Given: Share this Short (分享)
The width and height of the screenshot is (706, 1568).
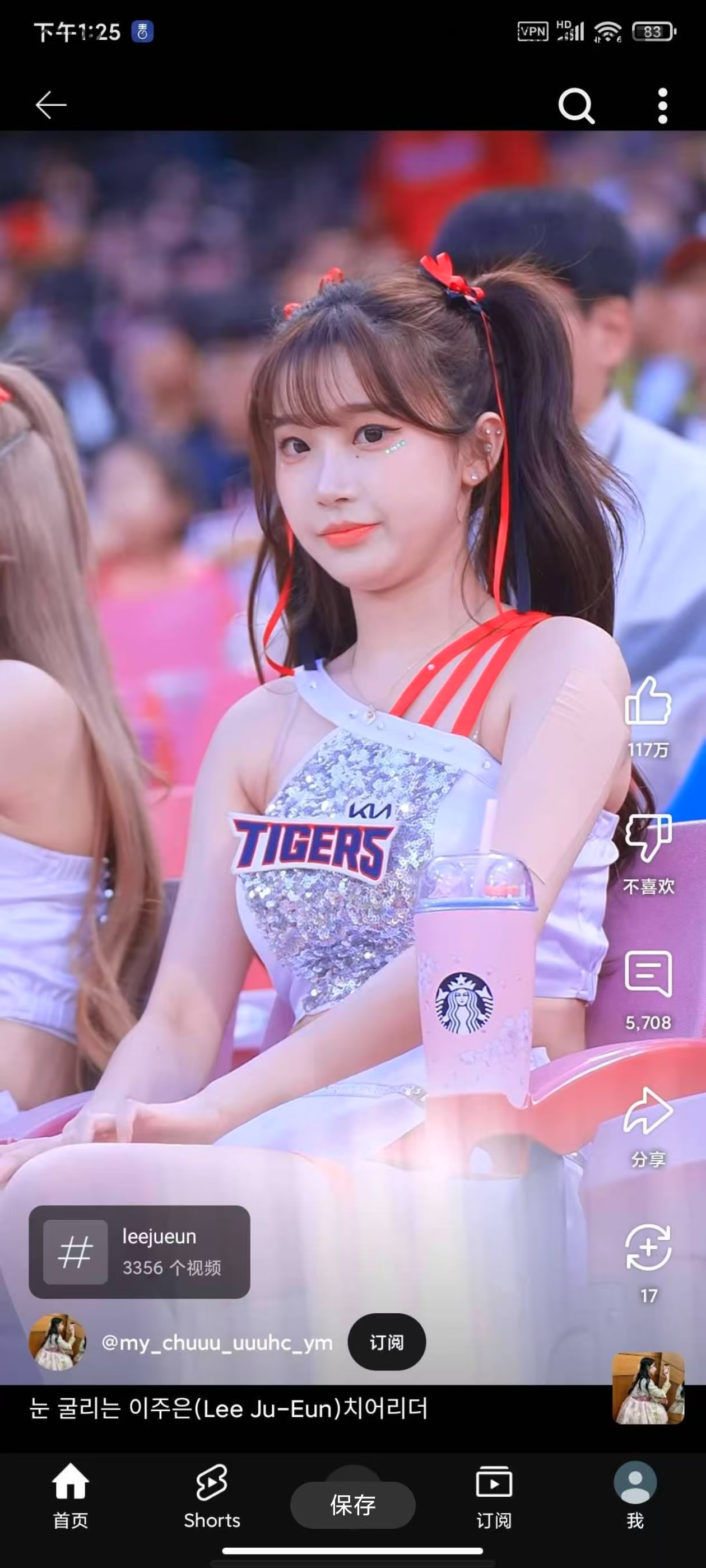Looking at the screenshot, I should click(648, 1112).
